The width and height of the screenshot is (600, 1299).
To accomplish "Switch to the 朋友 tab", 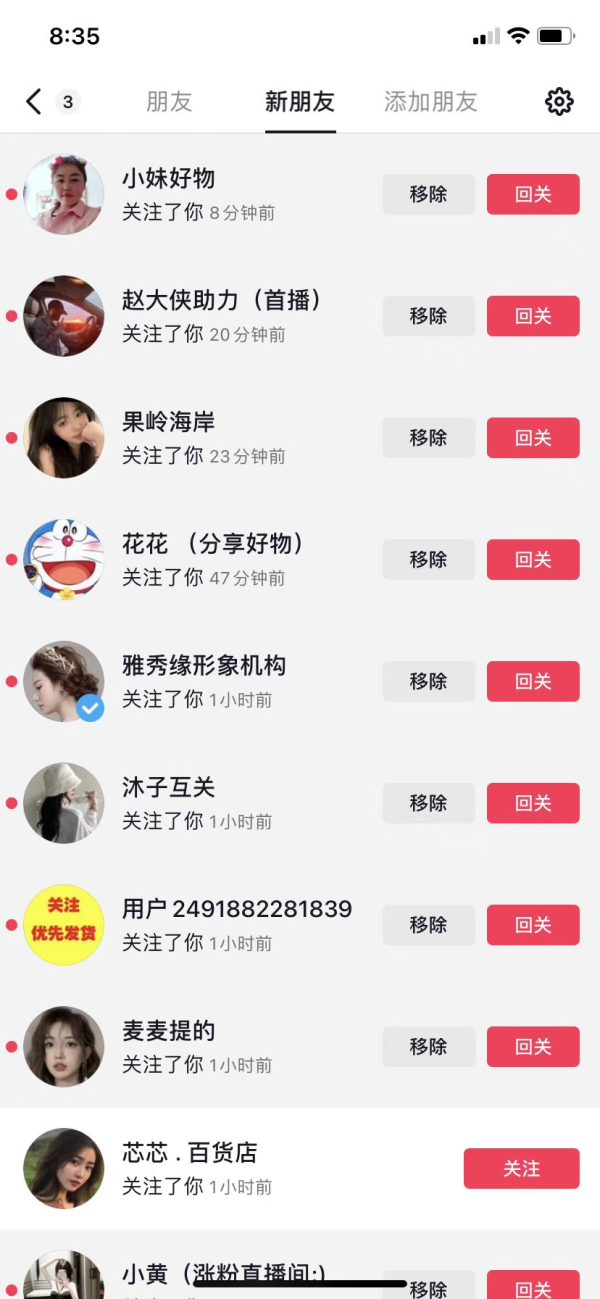I will pos(169,101).
